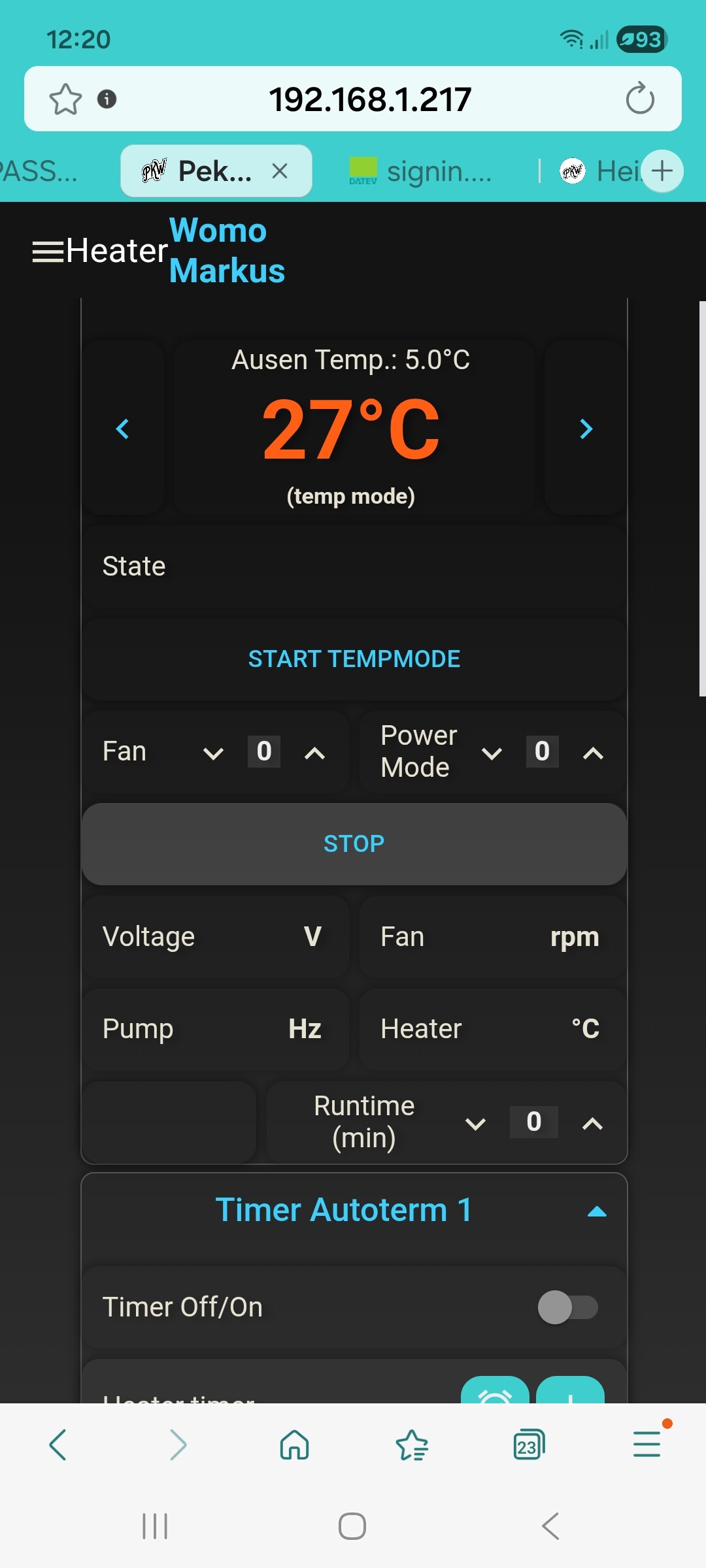
Task: Increase Power Mode value
Action: (x=592, y=753)
